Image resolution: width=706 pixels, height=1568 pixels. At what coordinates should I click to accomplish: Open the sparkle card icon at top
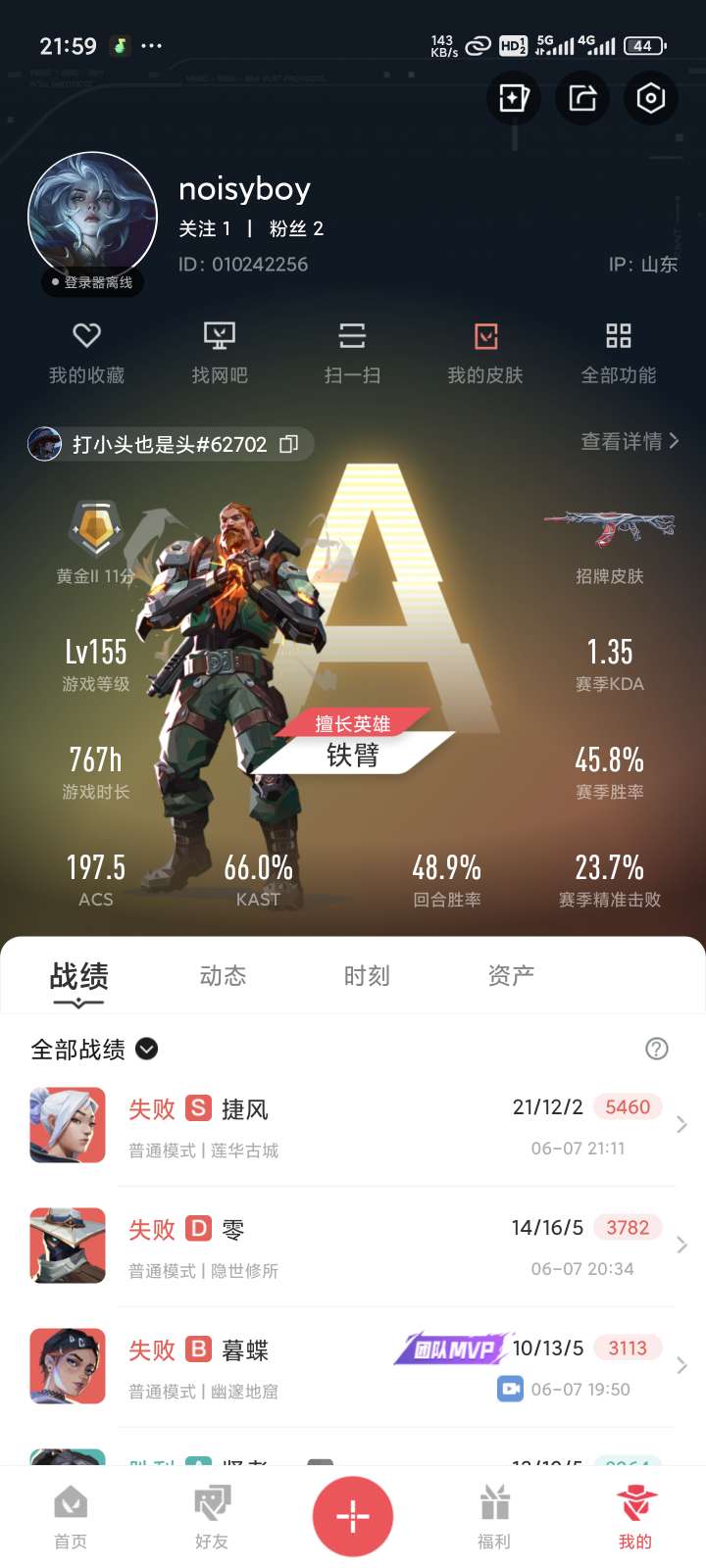pos(514,98)
